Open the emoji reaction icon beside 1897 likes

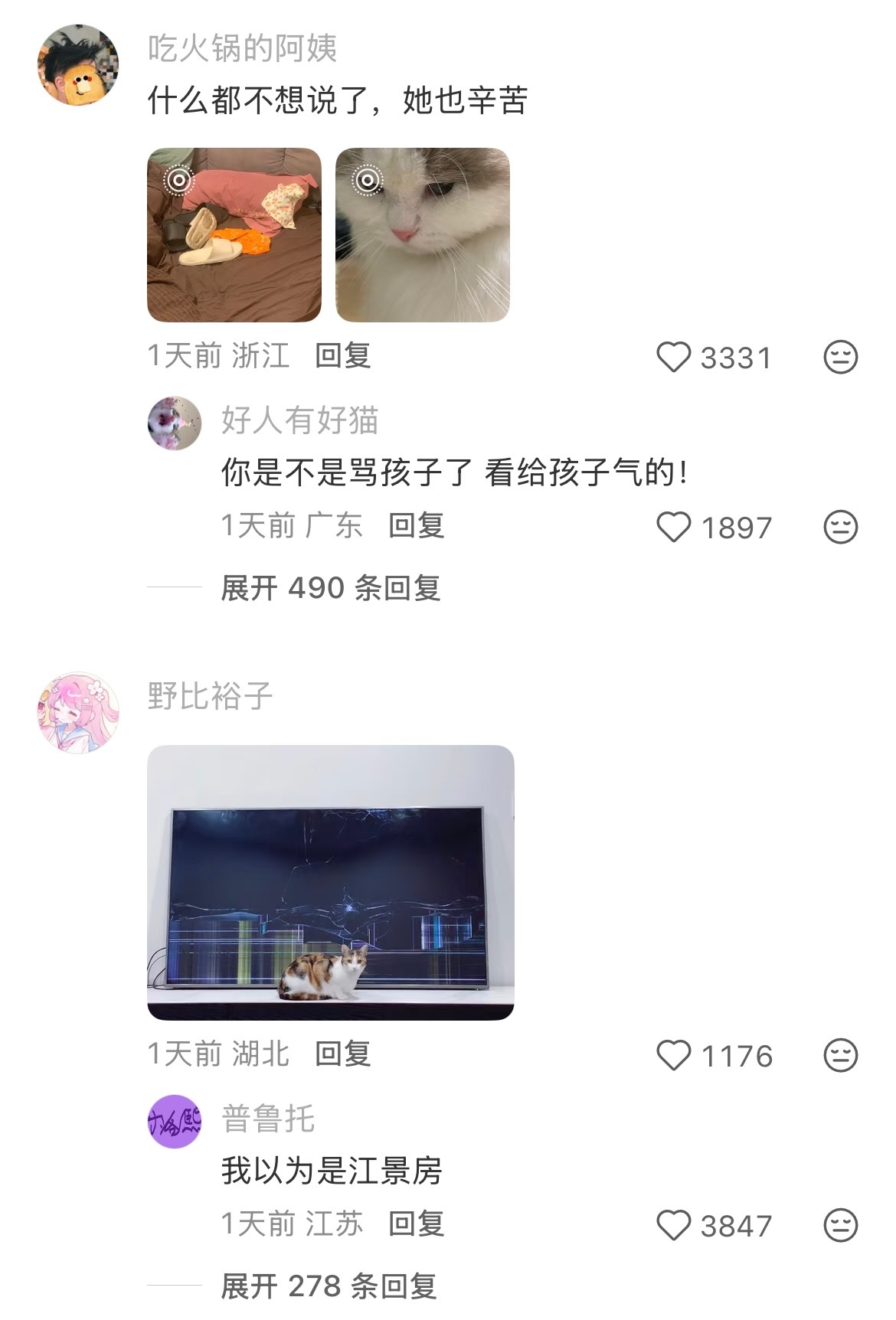point(840,524)
